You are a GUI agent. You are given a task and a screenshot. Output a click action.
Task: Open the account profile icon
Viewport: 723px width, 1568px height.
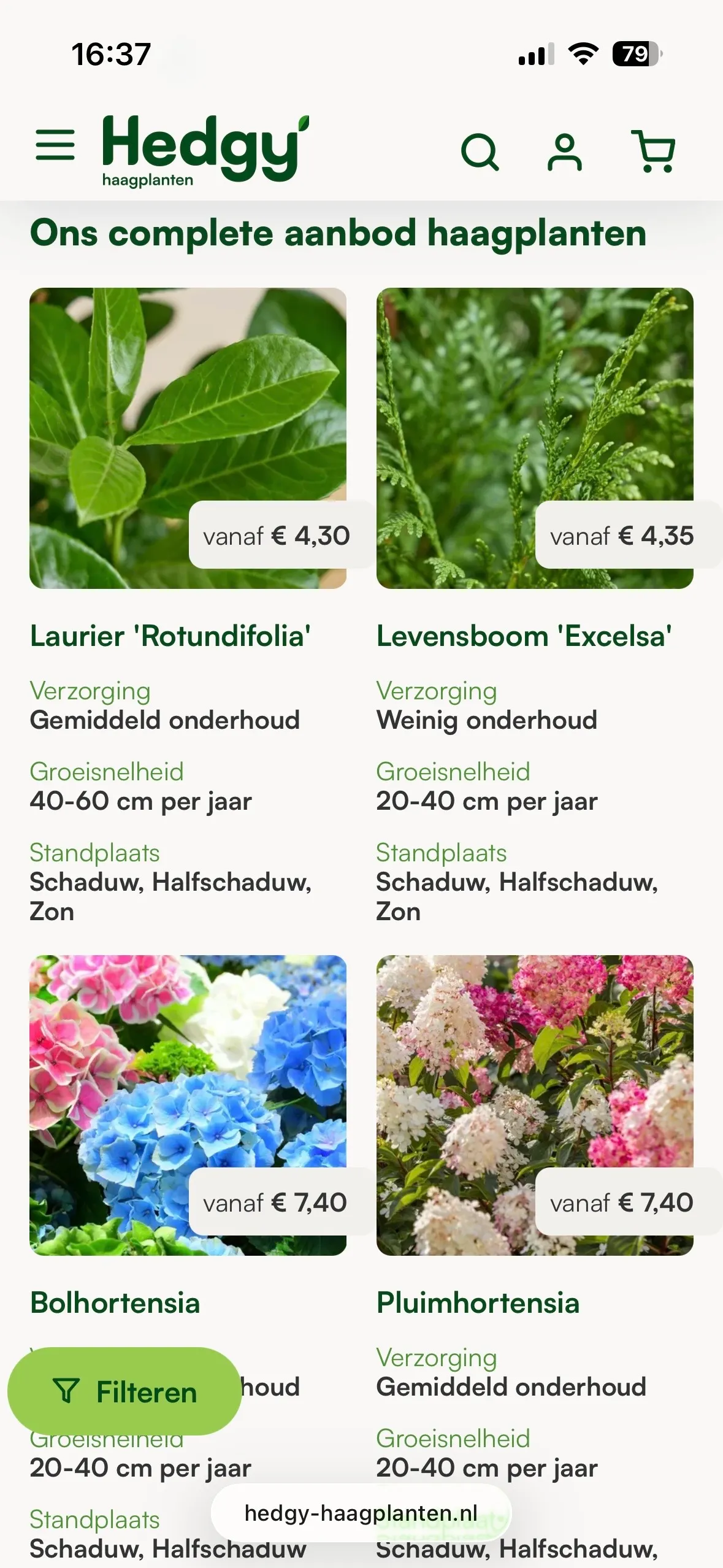click(x=564, y=152)
